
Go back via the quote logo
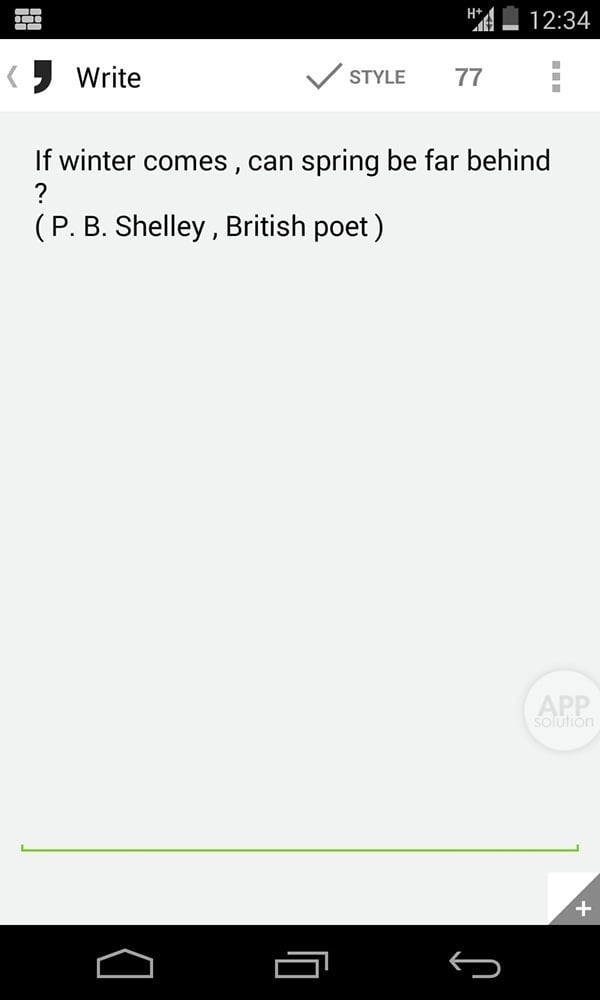pos(32,77)
